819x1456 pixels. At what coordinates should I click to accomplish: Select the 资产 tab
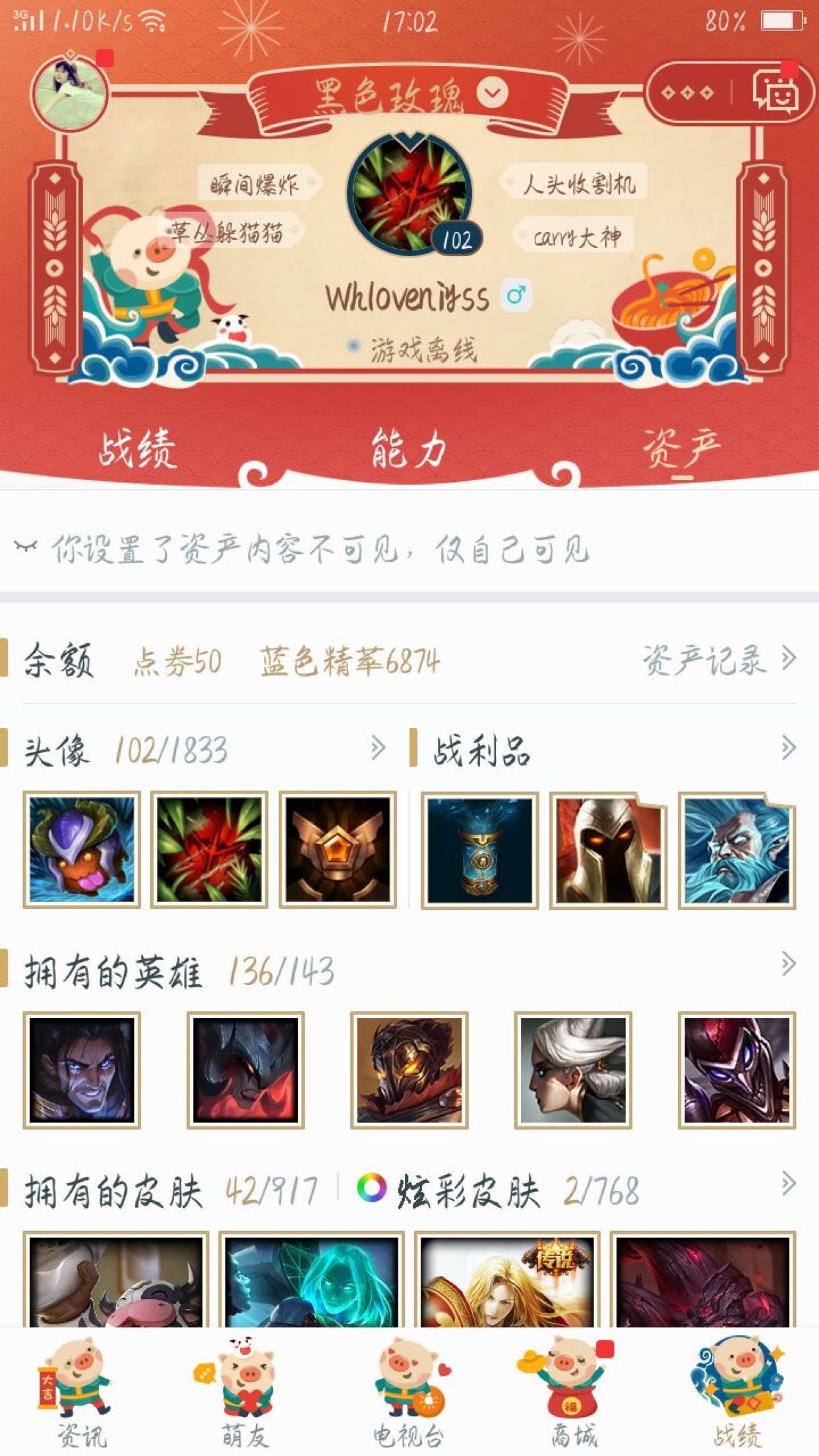(682, 448)
